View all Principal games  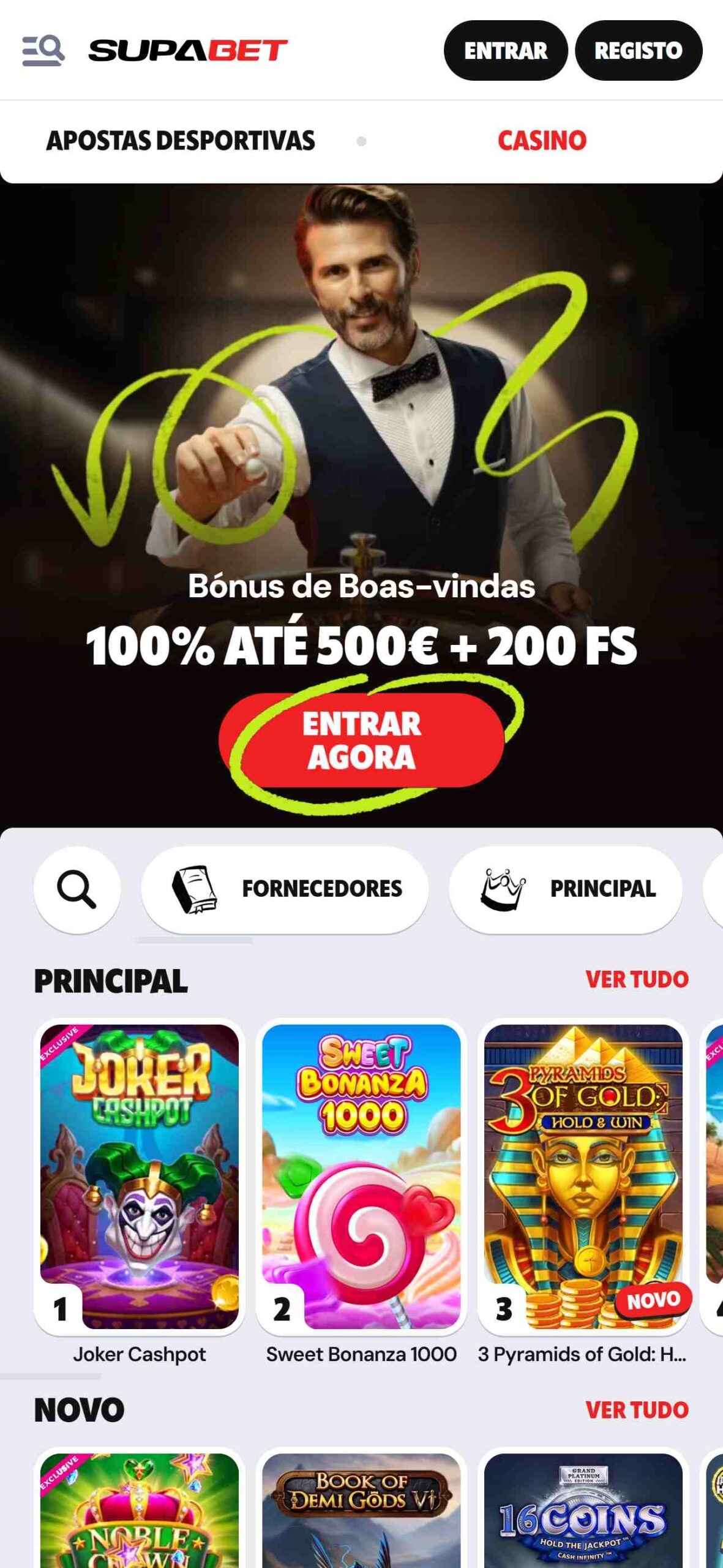(637, 979)
